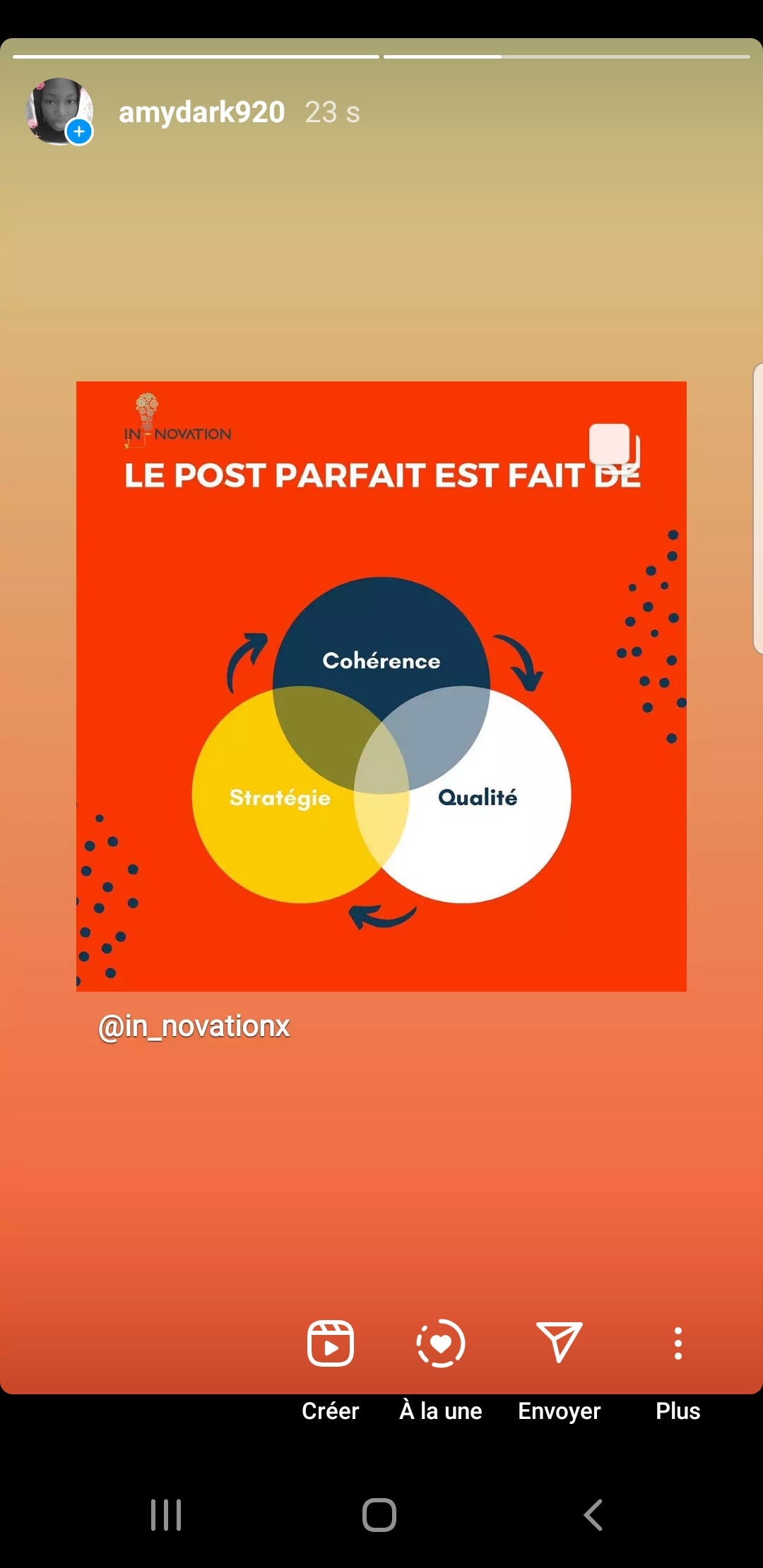The image size is (763, 1568).
Task: Add this story to À la une
Action: pyautogui.click(x=441, y=1368)
